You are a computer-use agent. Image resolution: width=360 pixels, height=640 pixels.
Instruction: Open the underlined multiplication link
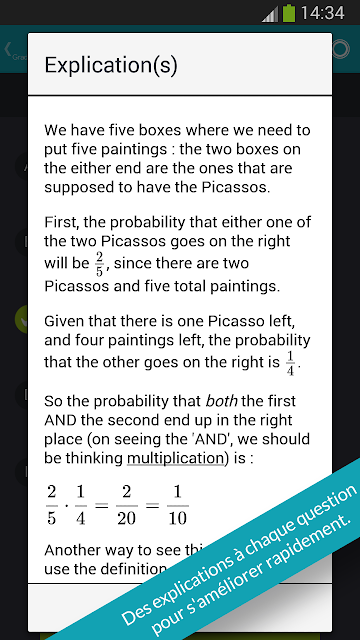click(x=176, y=458)
